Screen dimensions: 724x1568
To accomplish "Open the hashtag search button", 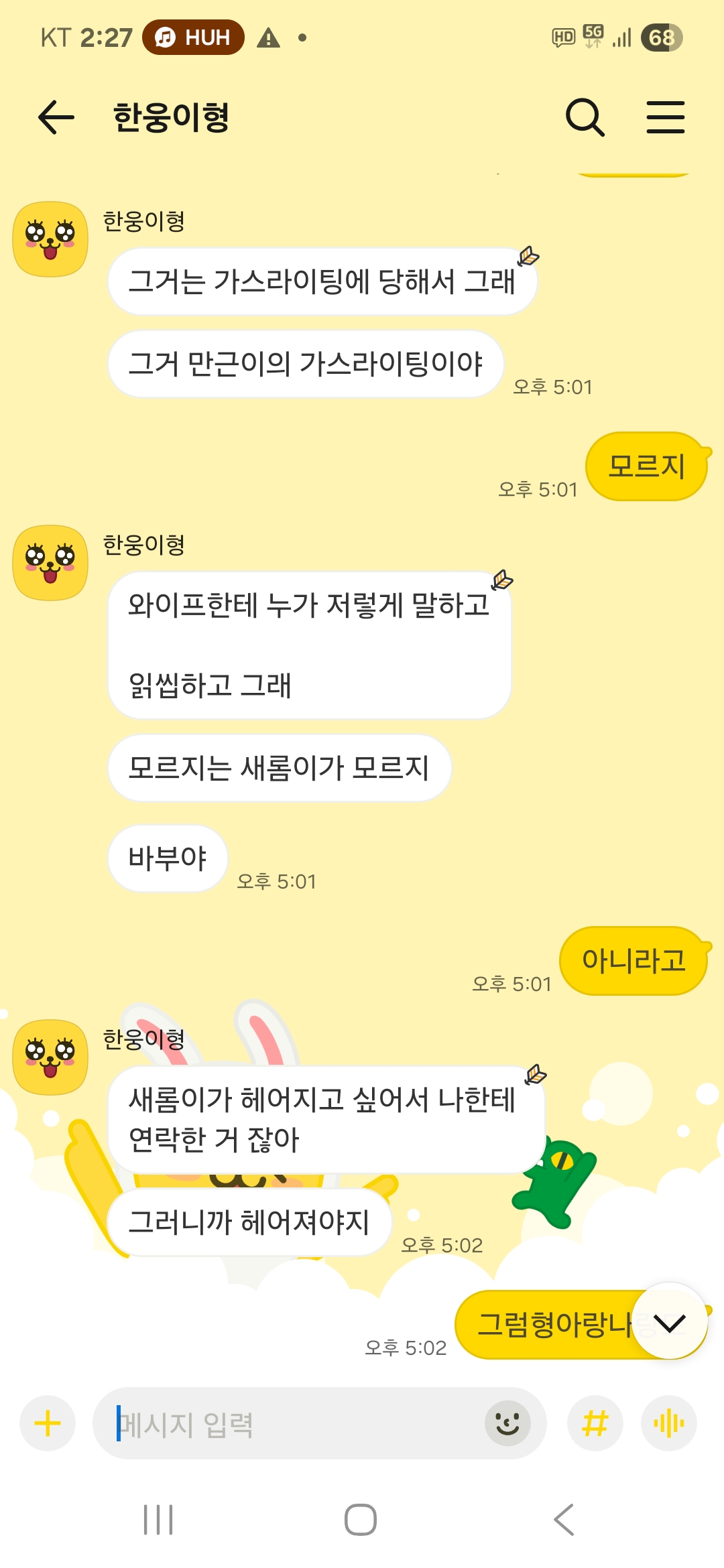I will pyautogui.click(x=595, y=1423).
